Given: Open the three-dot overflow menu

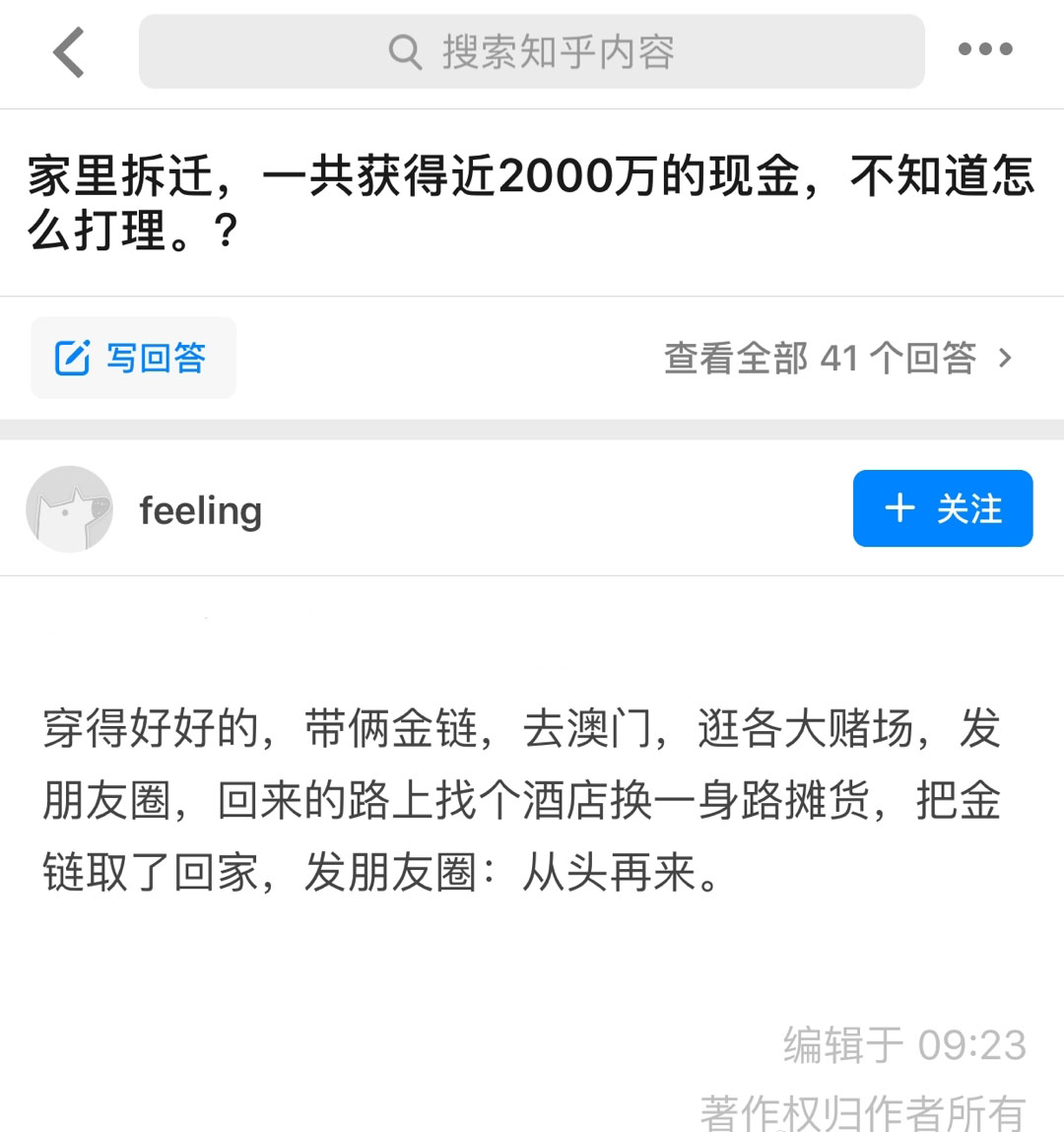Looking at the screenshot, I should coord(985,49).
